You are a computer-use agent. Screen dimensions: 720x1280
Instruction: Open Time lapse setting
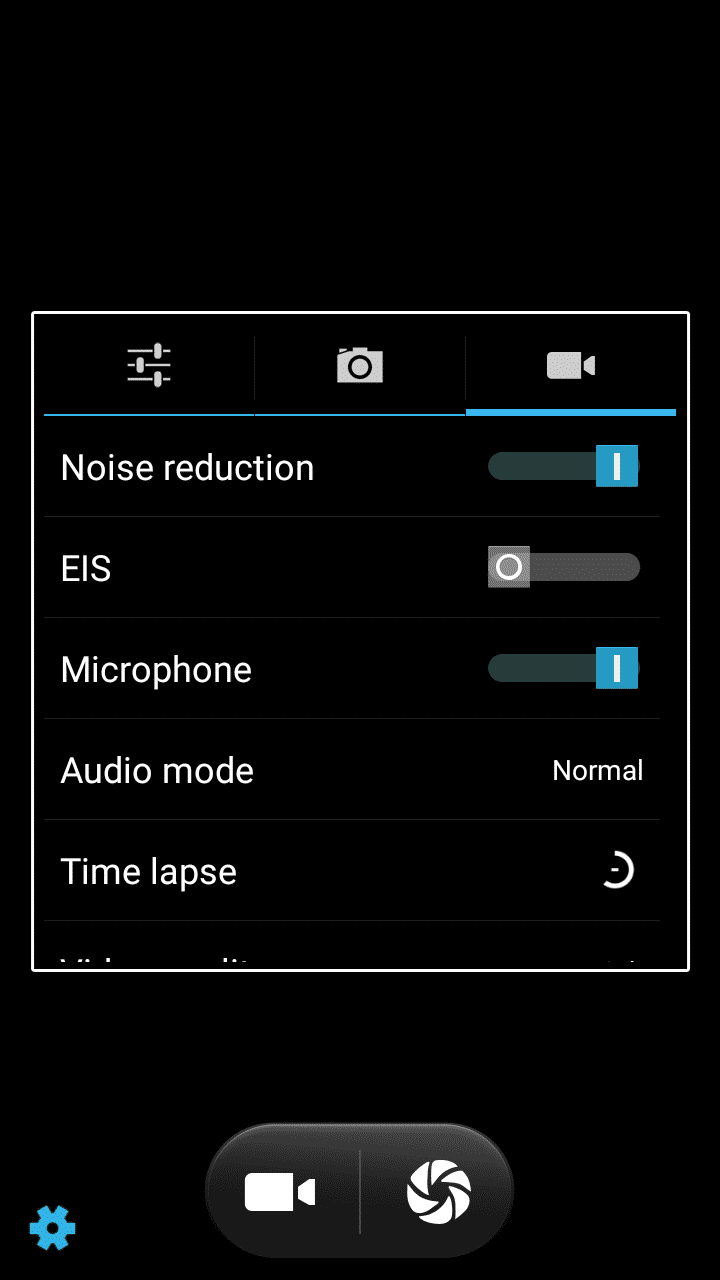click(352, 871)
